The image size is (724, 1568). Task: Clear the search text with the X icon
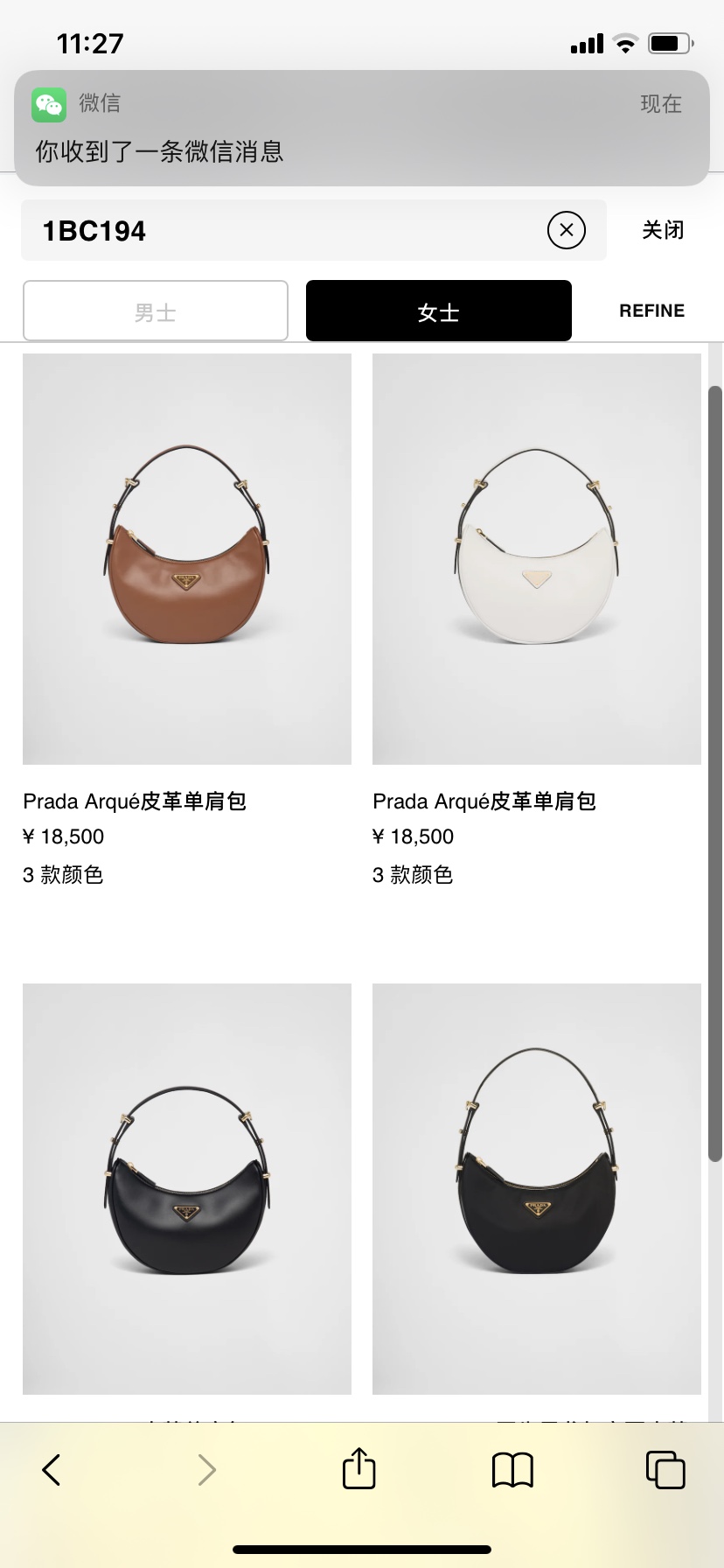coord(566,230)
